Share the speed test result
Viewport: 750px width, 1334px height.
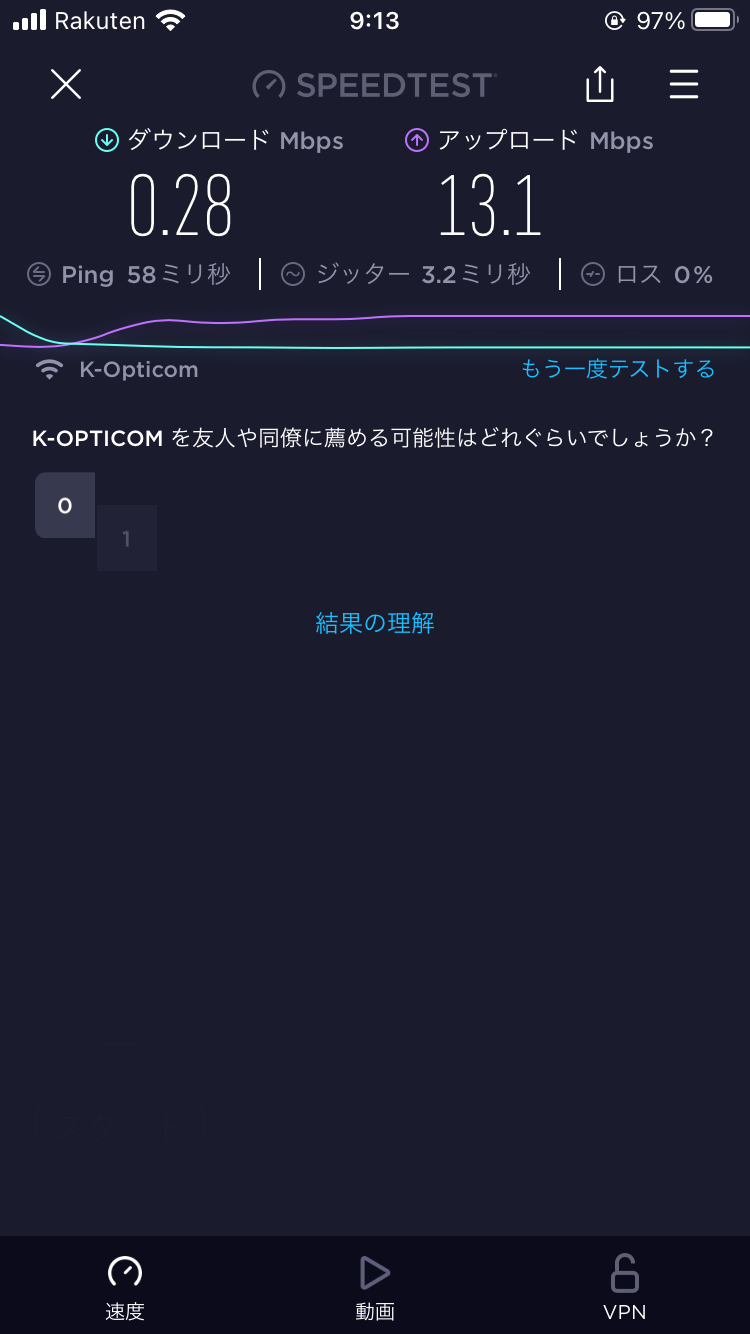[x=599, y=84]
